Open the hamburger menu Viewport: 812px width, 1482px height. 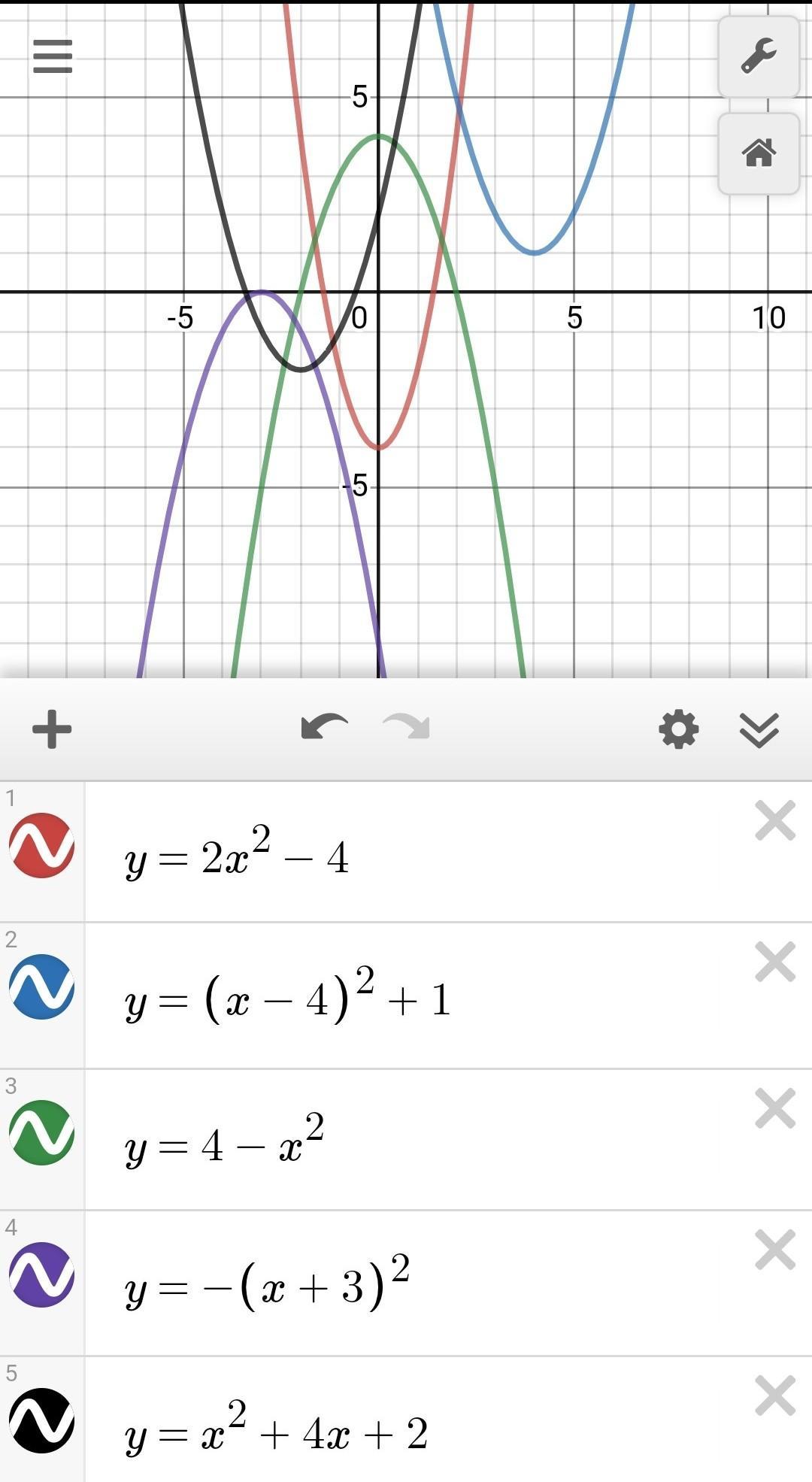53,56
